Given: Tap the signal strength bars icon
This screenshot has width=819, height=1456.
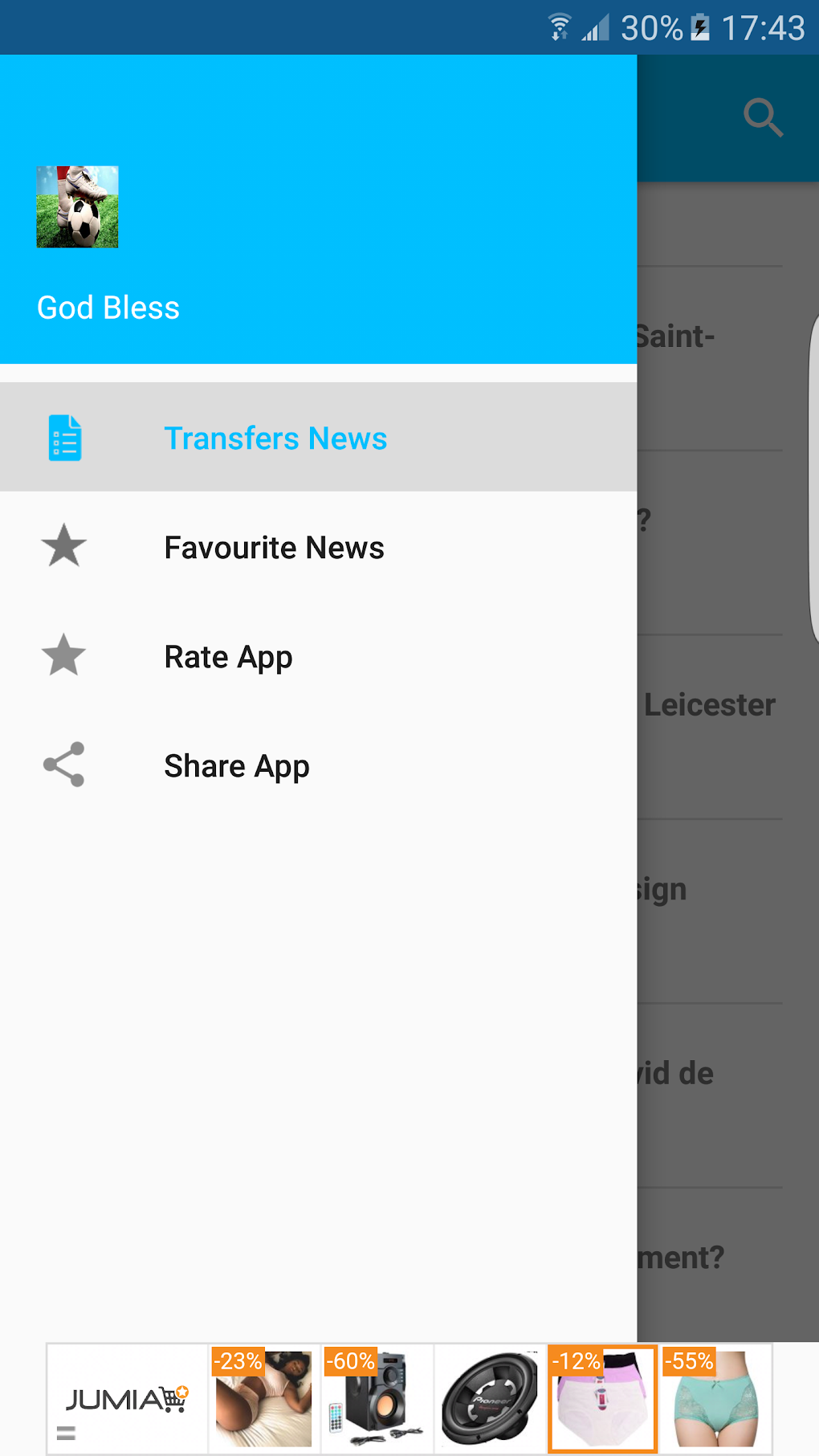Looking at the screenshot, I should tap(595, 27).
